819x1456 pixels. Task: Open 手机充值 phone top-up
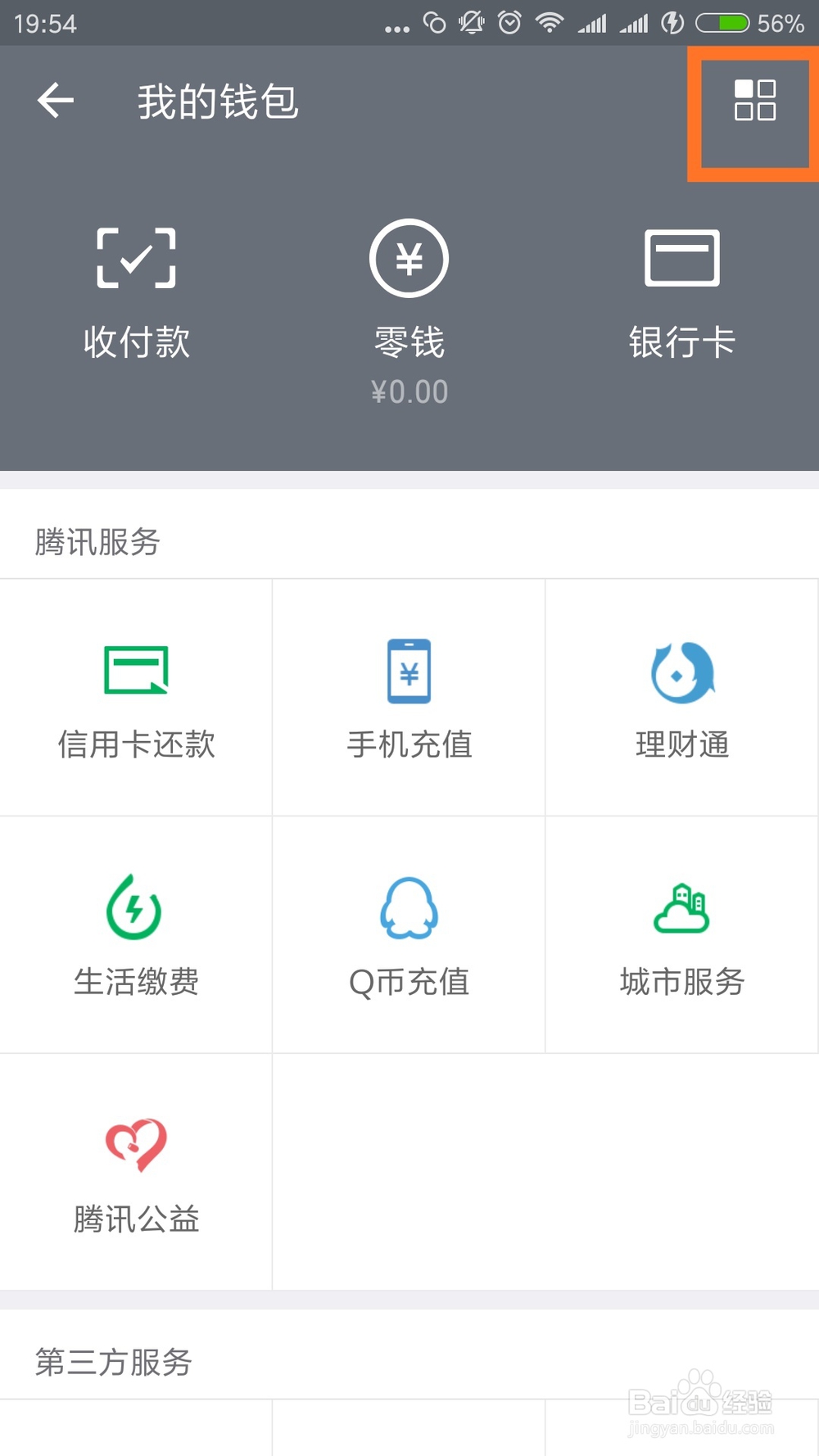click(x=409, y=698)
